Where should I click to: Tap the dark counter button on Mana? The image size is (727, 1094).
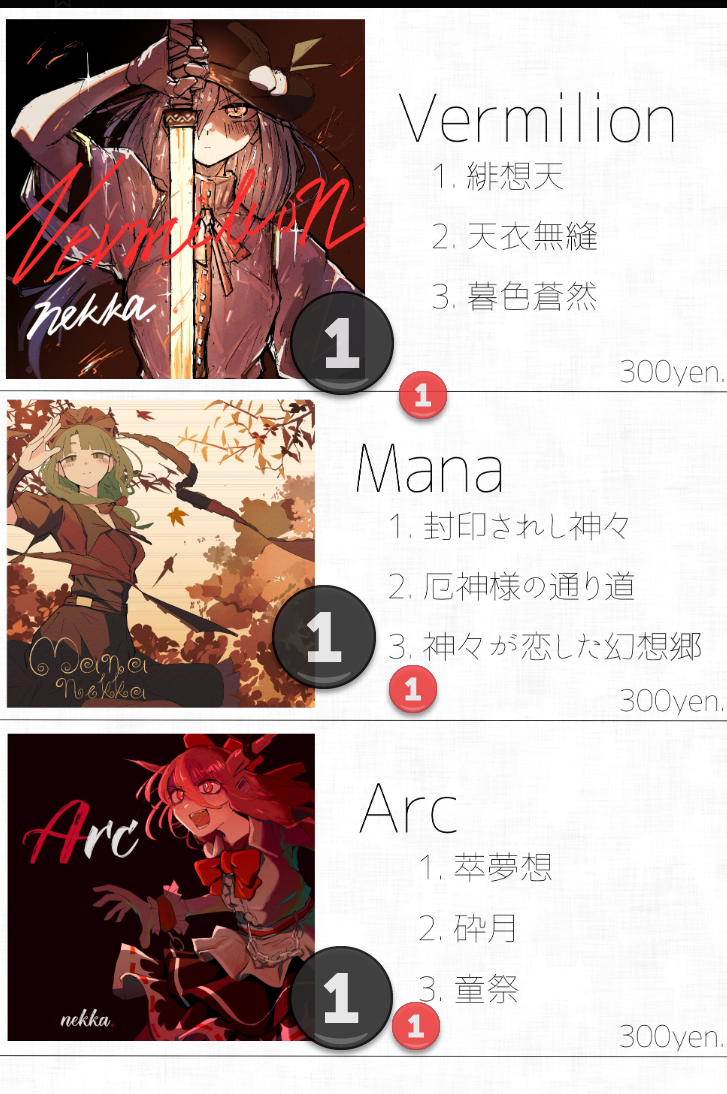tap(323, 636)
